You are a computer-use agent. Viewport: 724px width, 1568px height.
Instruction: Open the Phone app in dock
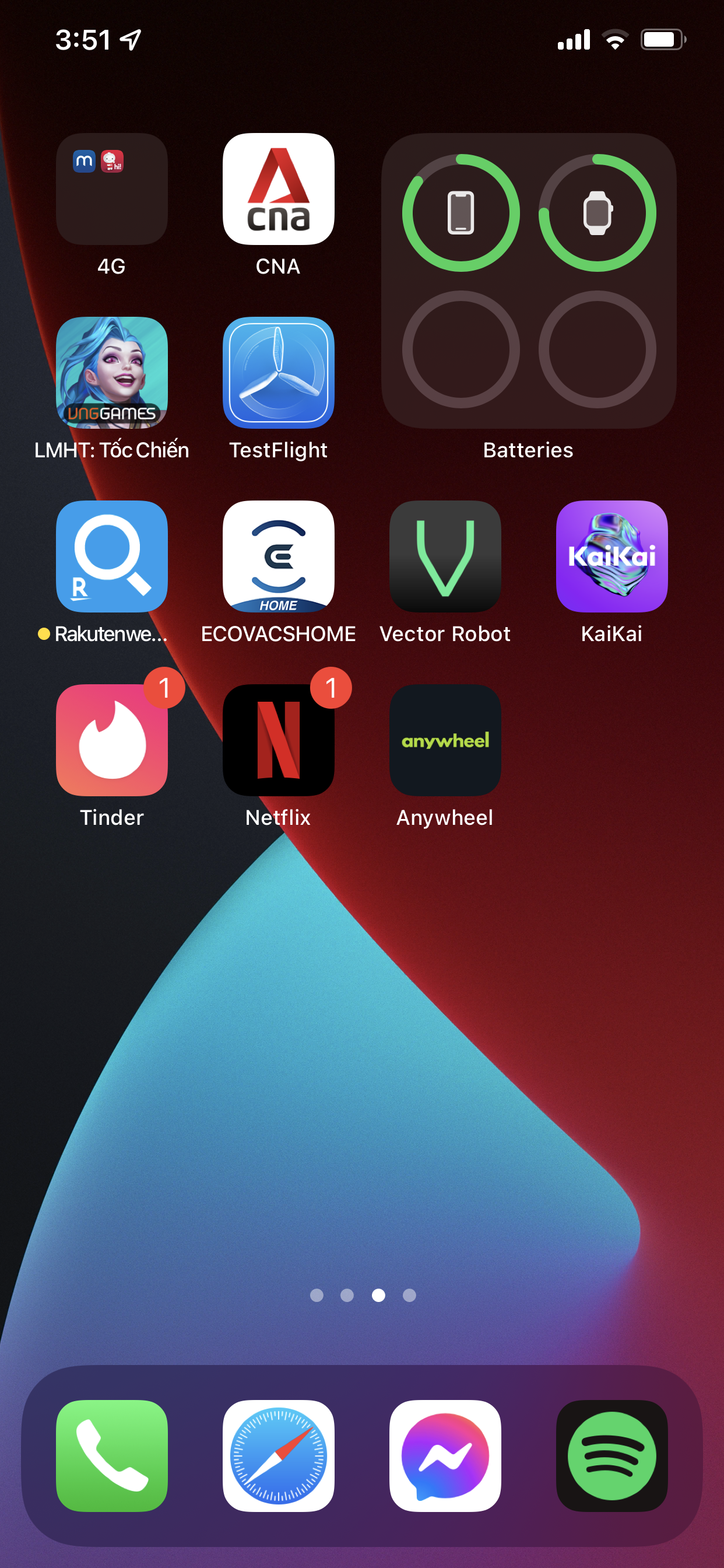(111, 1456)
